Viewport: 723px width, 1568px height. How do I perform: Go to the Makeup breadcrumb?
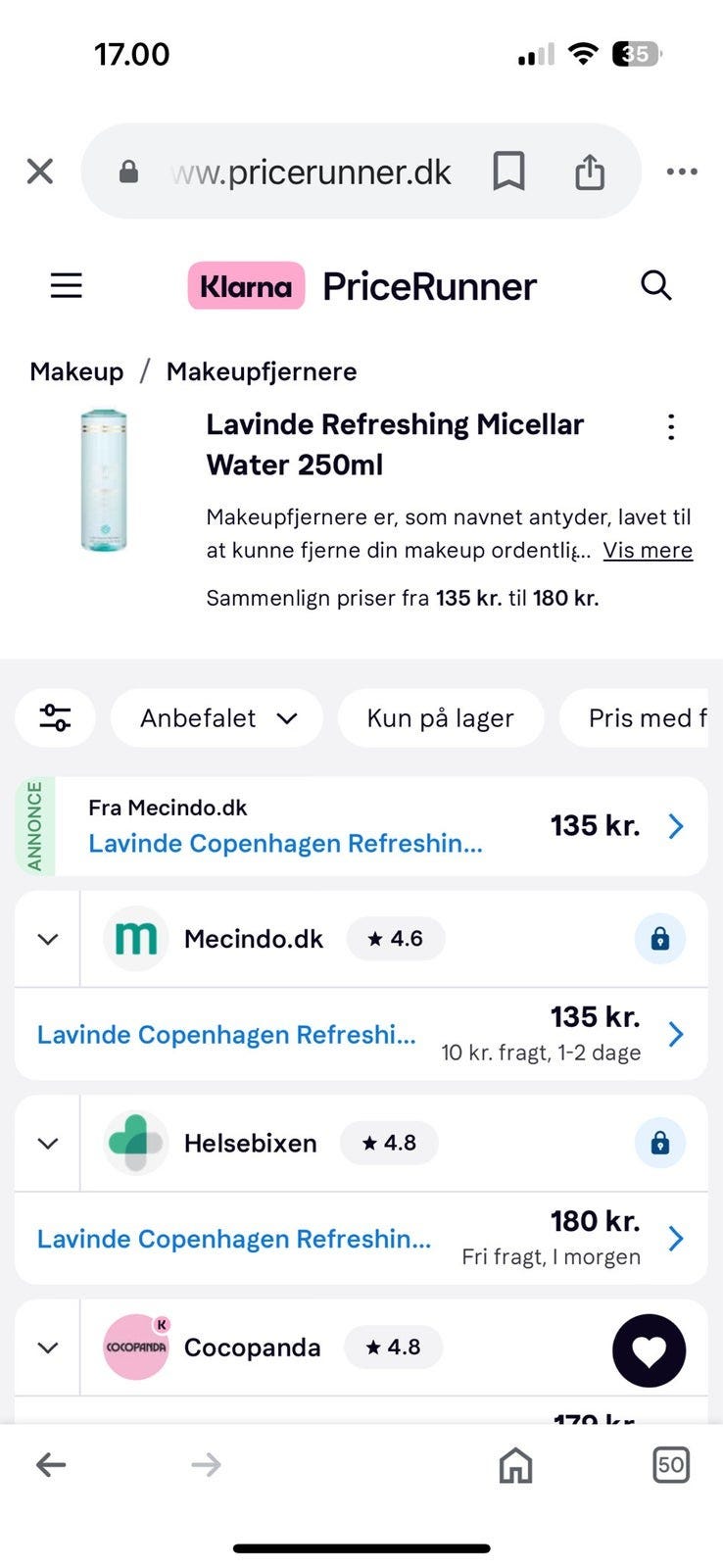click(x=76, y=371)
